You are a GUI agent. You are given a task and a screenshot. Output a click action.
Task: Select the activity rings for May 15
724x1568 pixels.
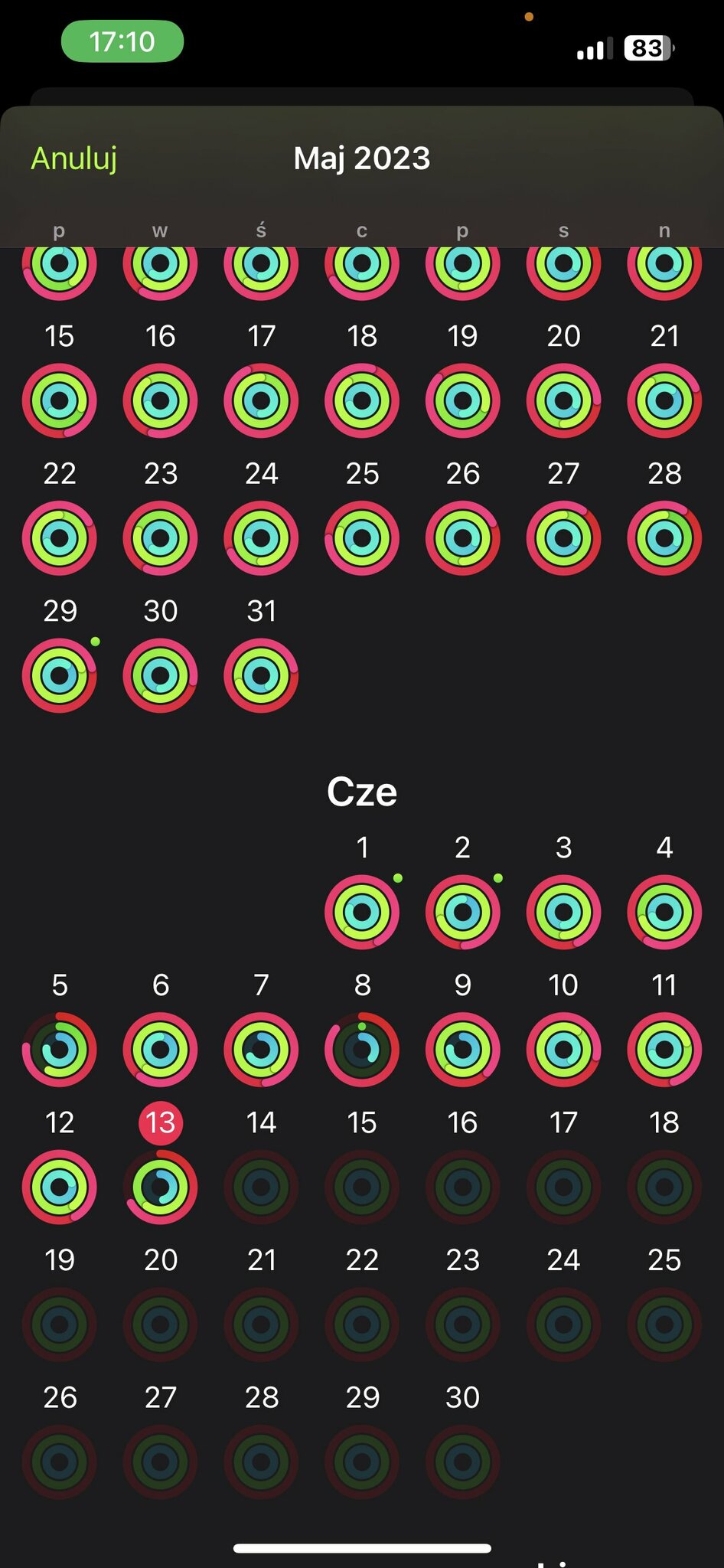pos(60,400)
